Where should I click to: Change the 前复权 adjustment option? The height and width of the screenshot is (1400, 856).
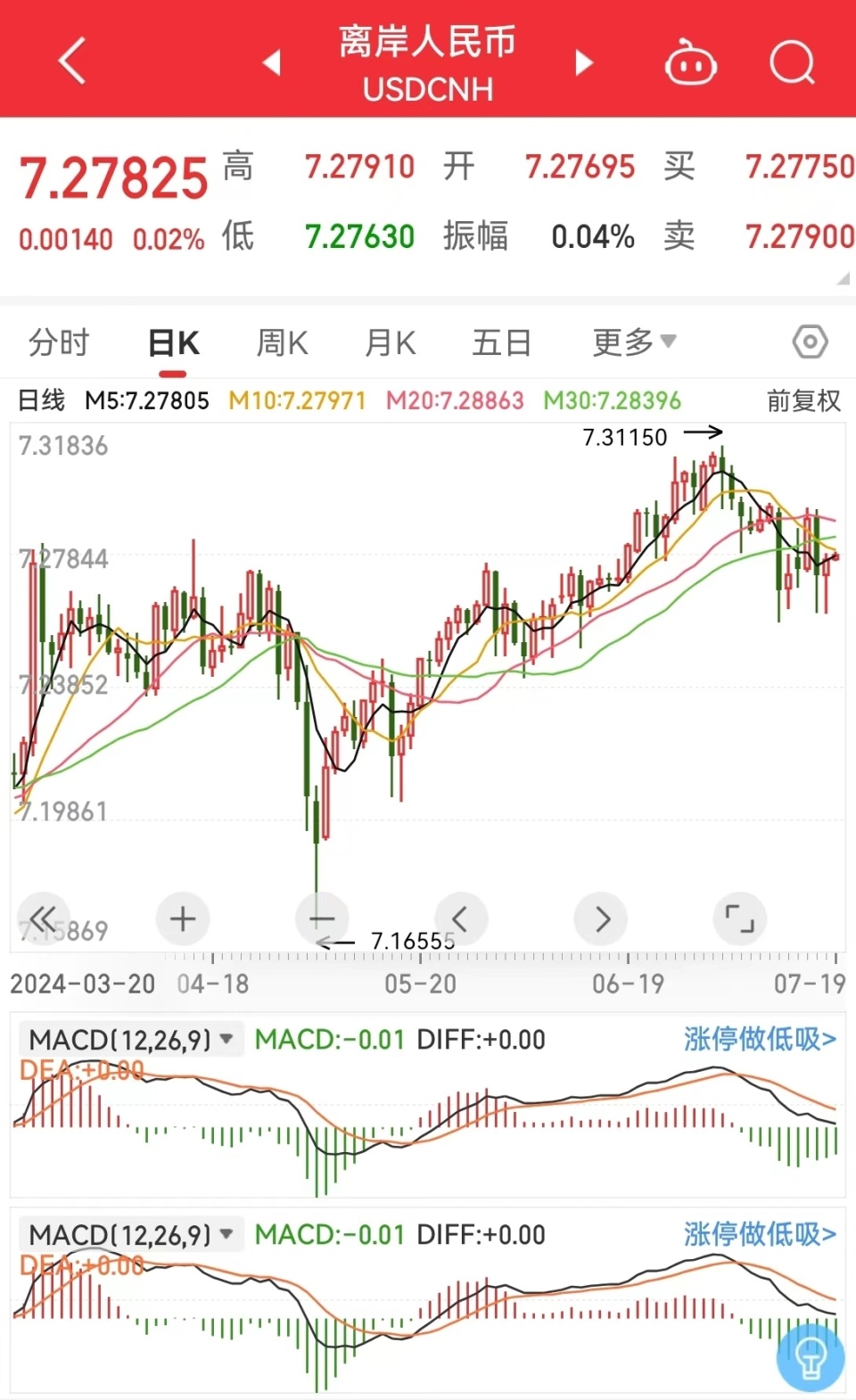coord(803,400)
